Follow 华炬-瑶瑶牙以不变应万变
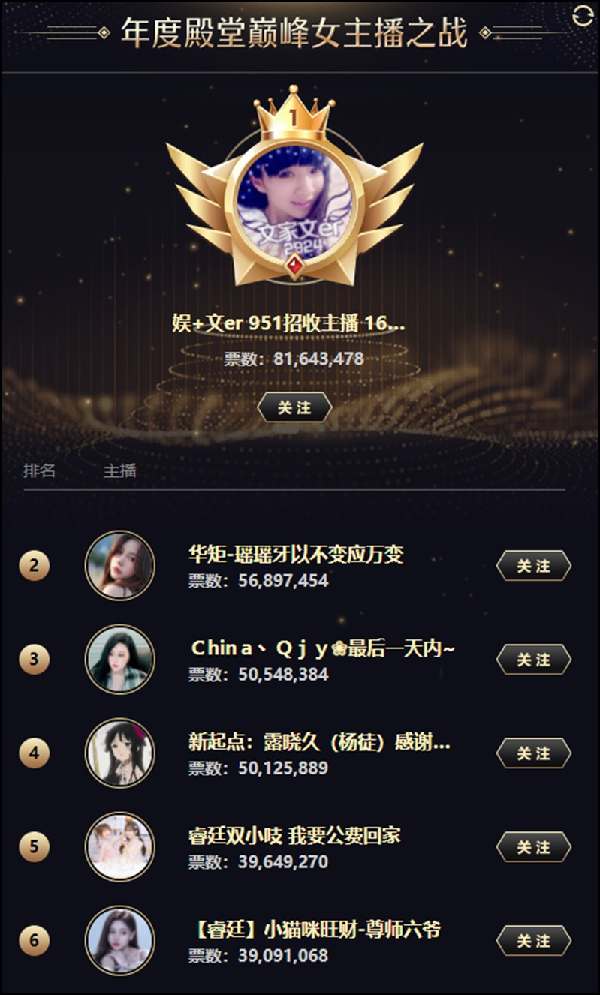600x995 pixels. point(534,566)
